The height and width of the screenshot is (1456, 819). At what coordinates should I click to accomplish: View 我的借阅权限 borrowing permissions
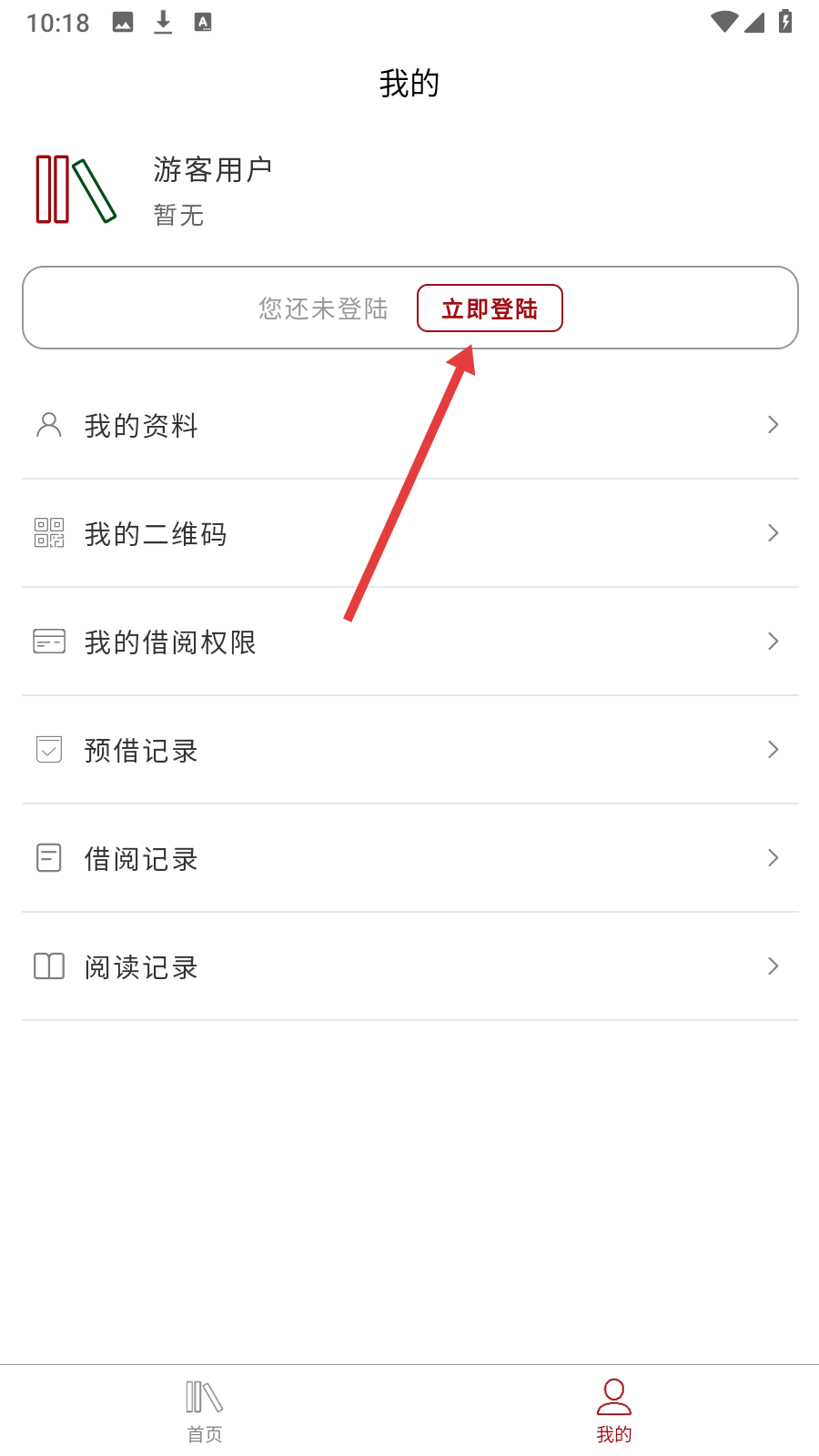[x=409, y=642]
